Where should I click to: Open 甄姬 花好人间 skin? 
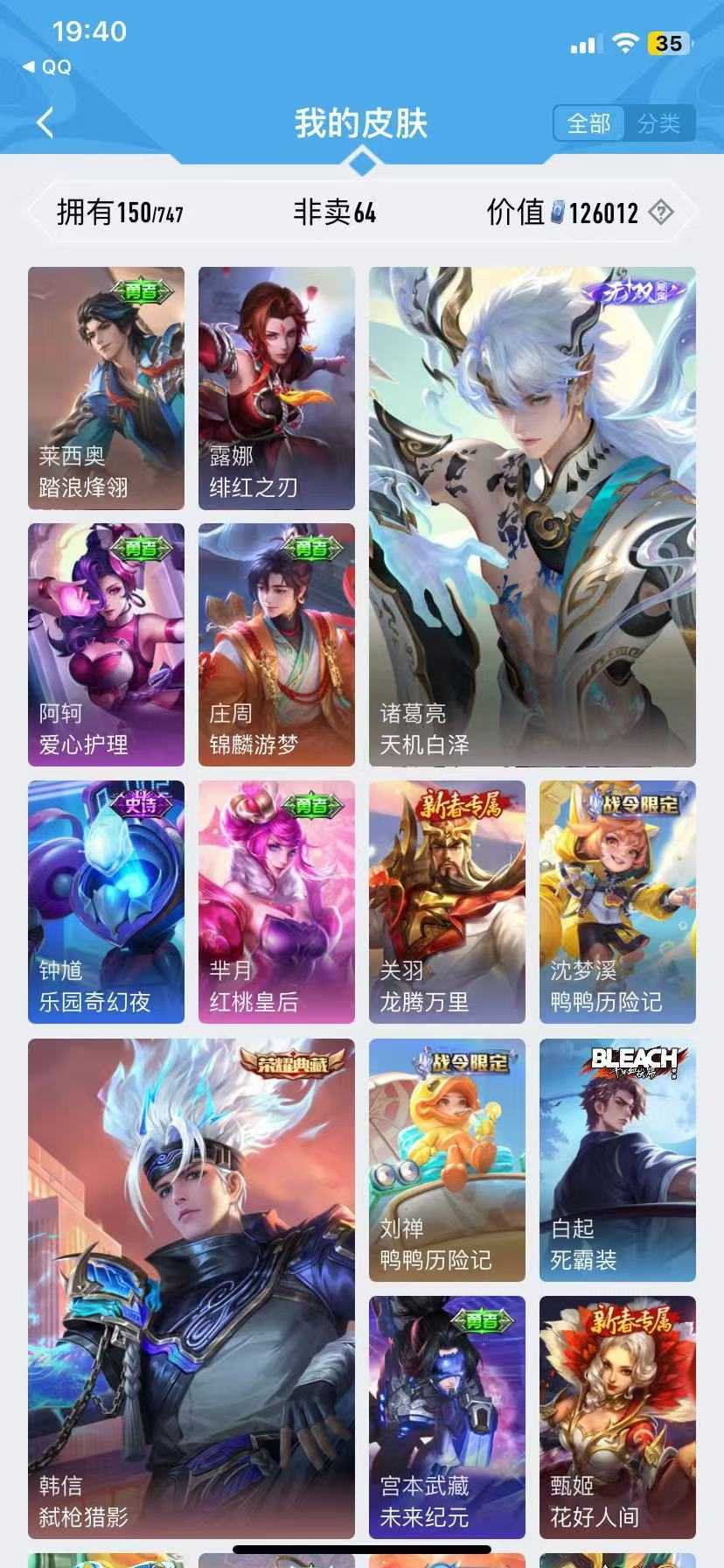617,1417
